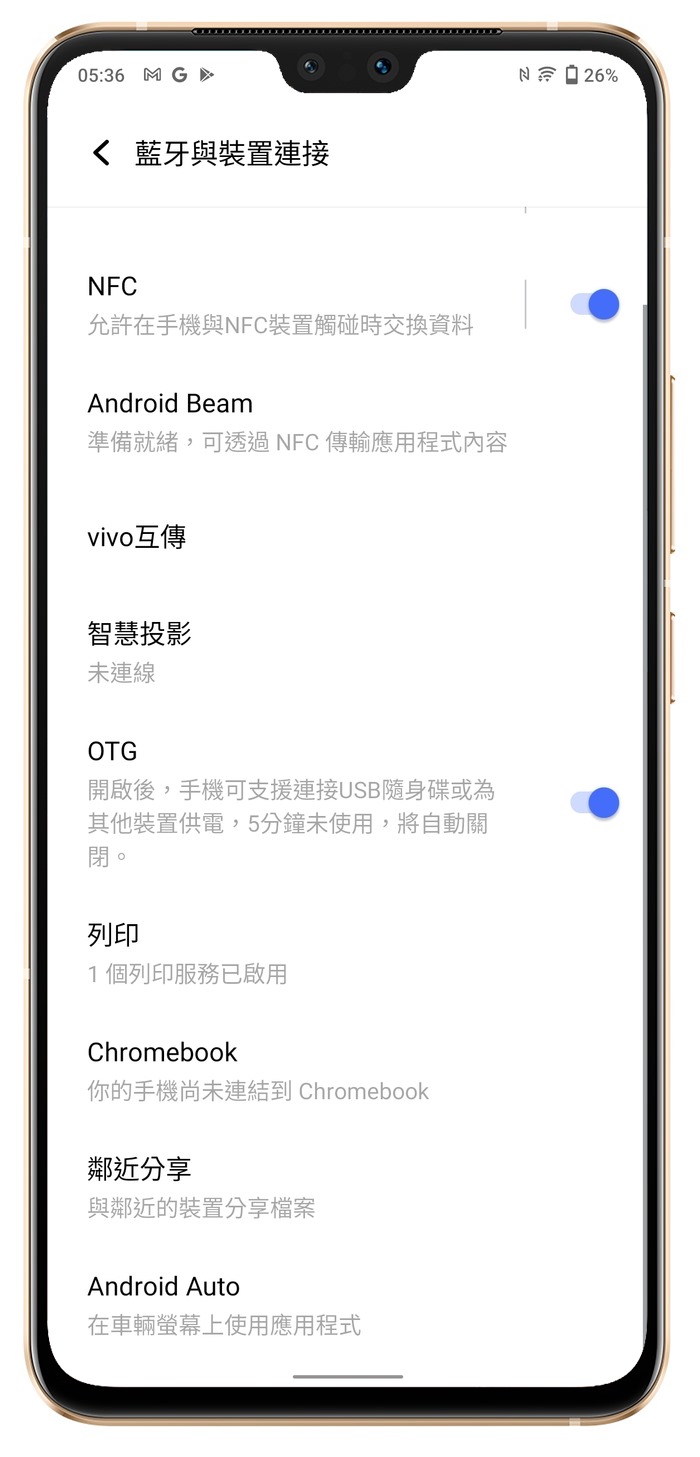The height and width of the screenshot is (1457, 700).
Task: Open Android Auto settings
Action: click(x=224, y=1304)
